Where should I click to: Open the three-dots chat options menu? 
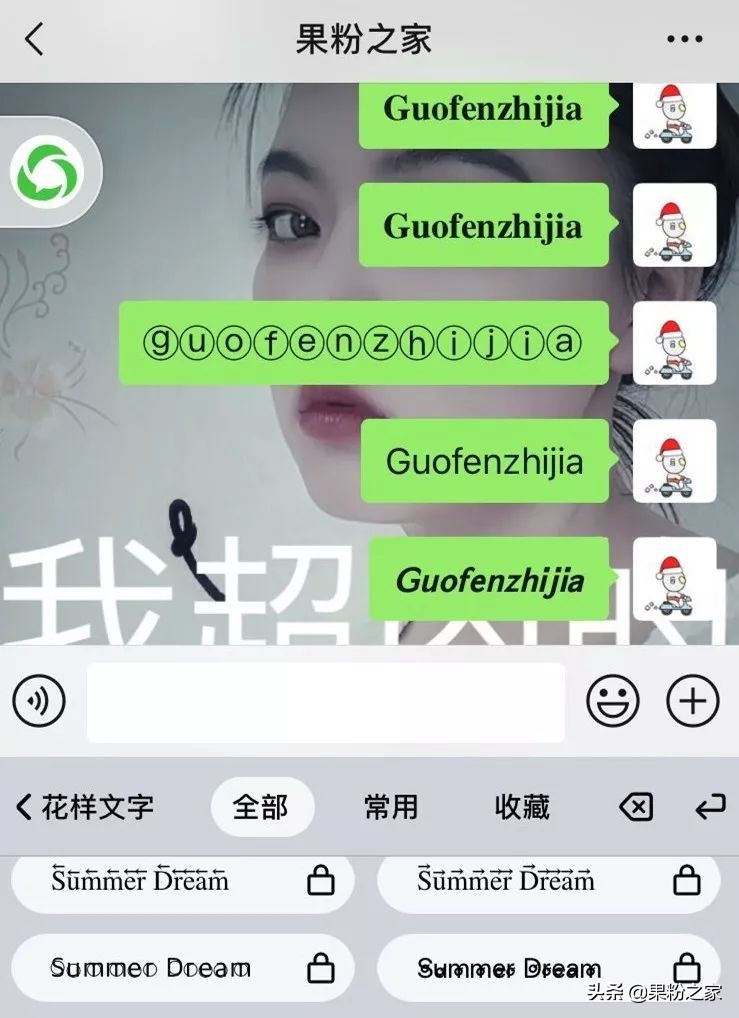point(684,37)
